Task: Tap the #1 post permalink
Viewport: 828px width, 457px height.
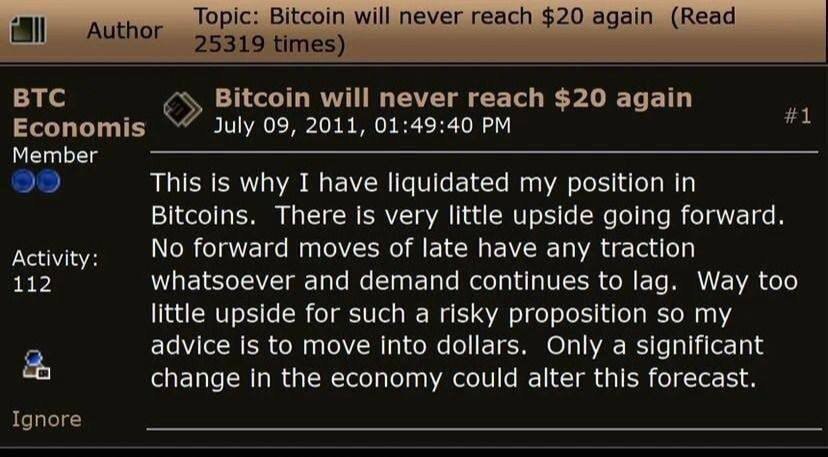Action: tap(796, 116)
